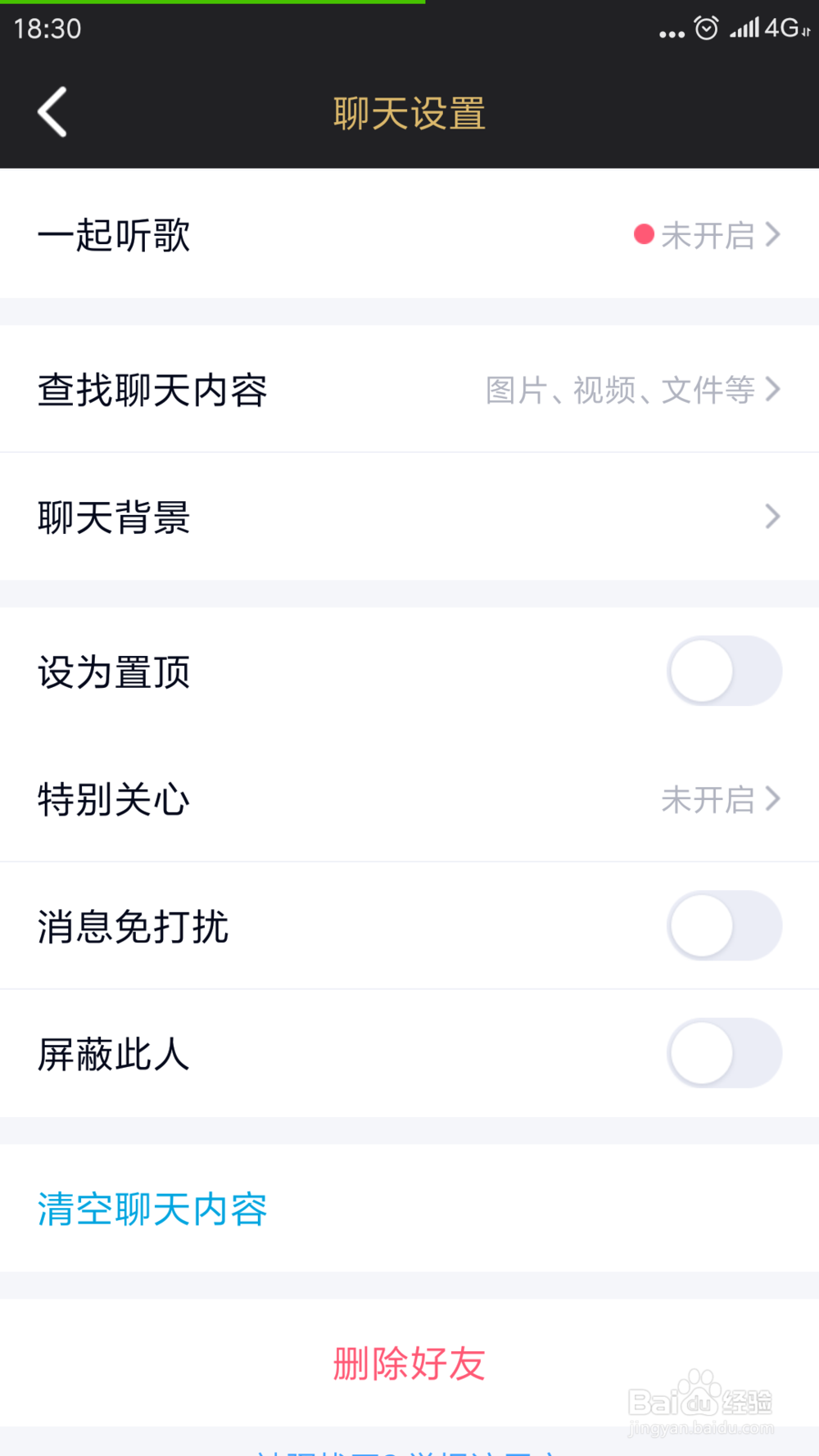Tap the red dot beside 未开启
The height and width of the screenshot is (1456, 819).
point(642,236)
